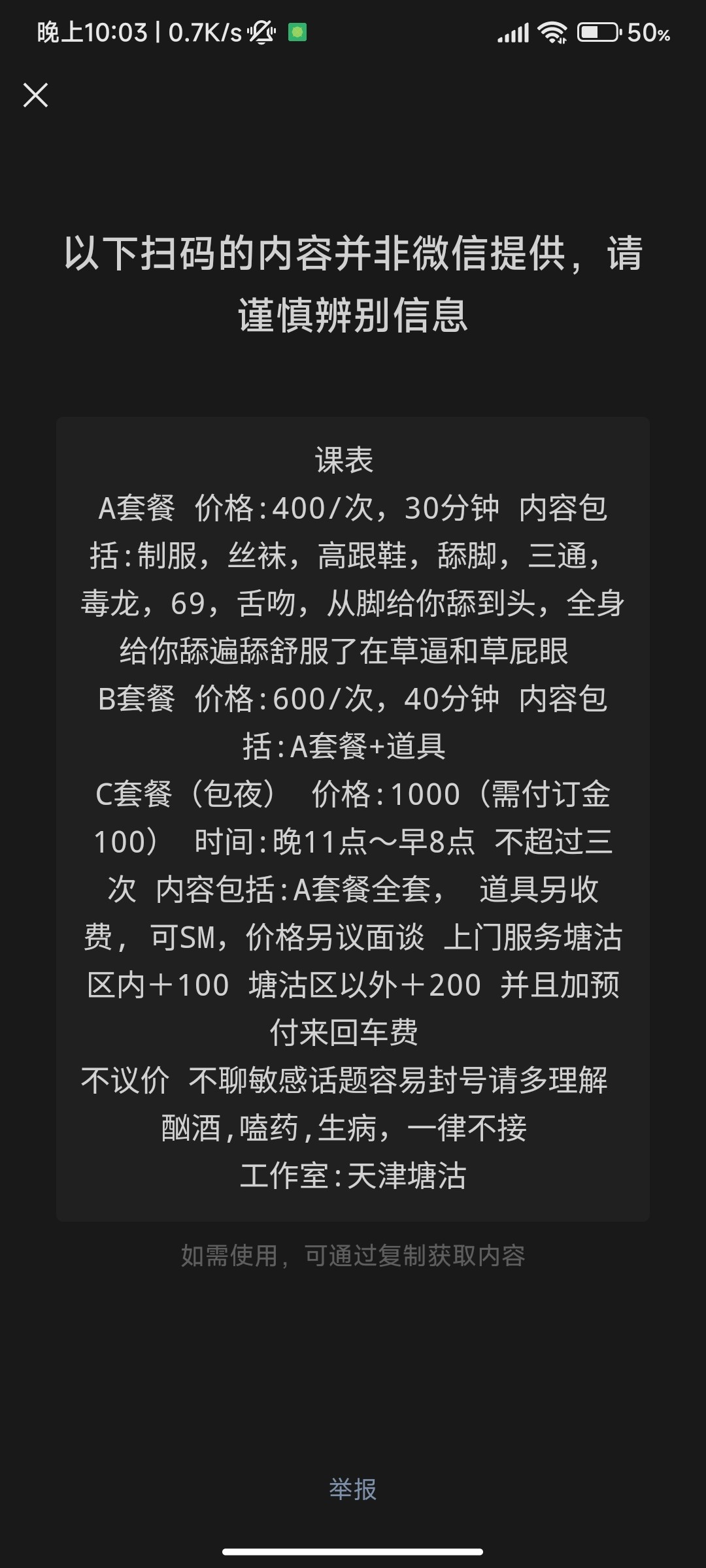Tap the 工作室:天津塘沽 text line

click(x=353, y=1174)
